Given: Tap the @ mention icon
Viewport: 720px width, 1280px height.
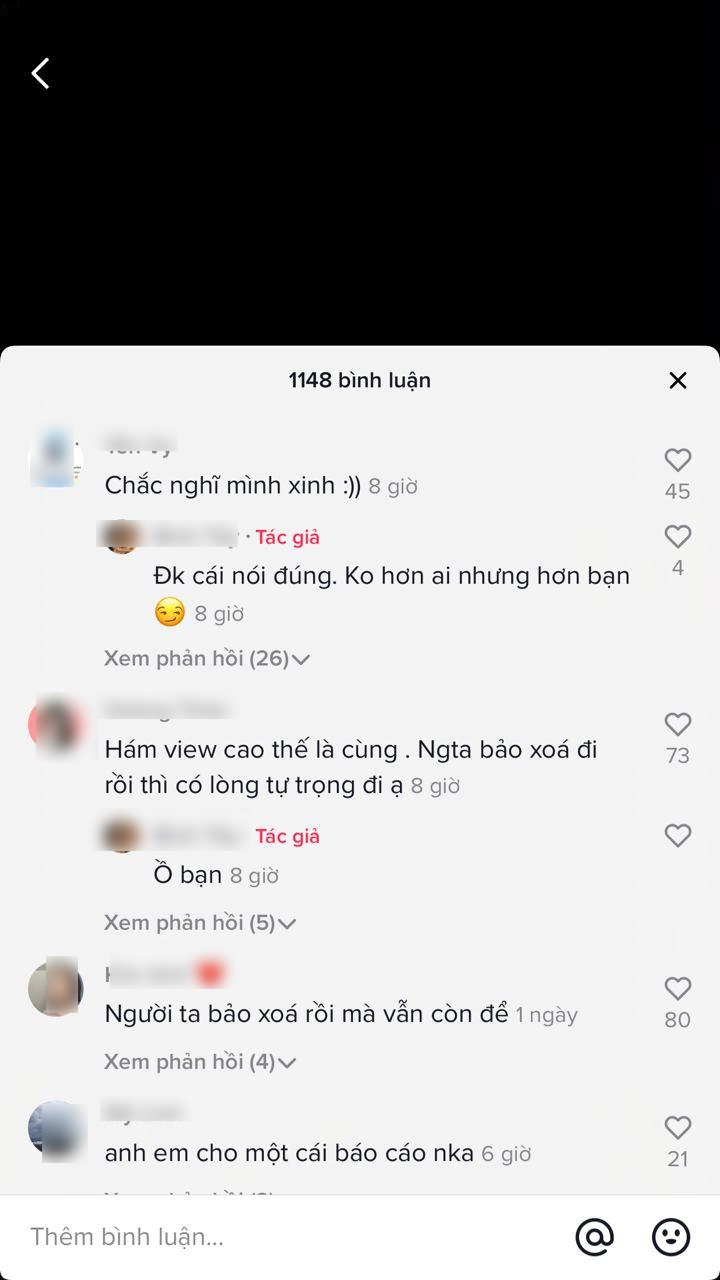Looking at the screenshot, I should pos(595,1237).
